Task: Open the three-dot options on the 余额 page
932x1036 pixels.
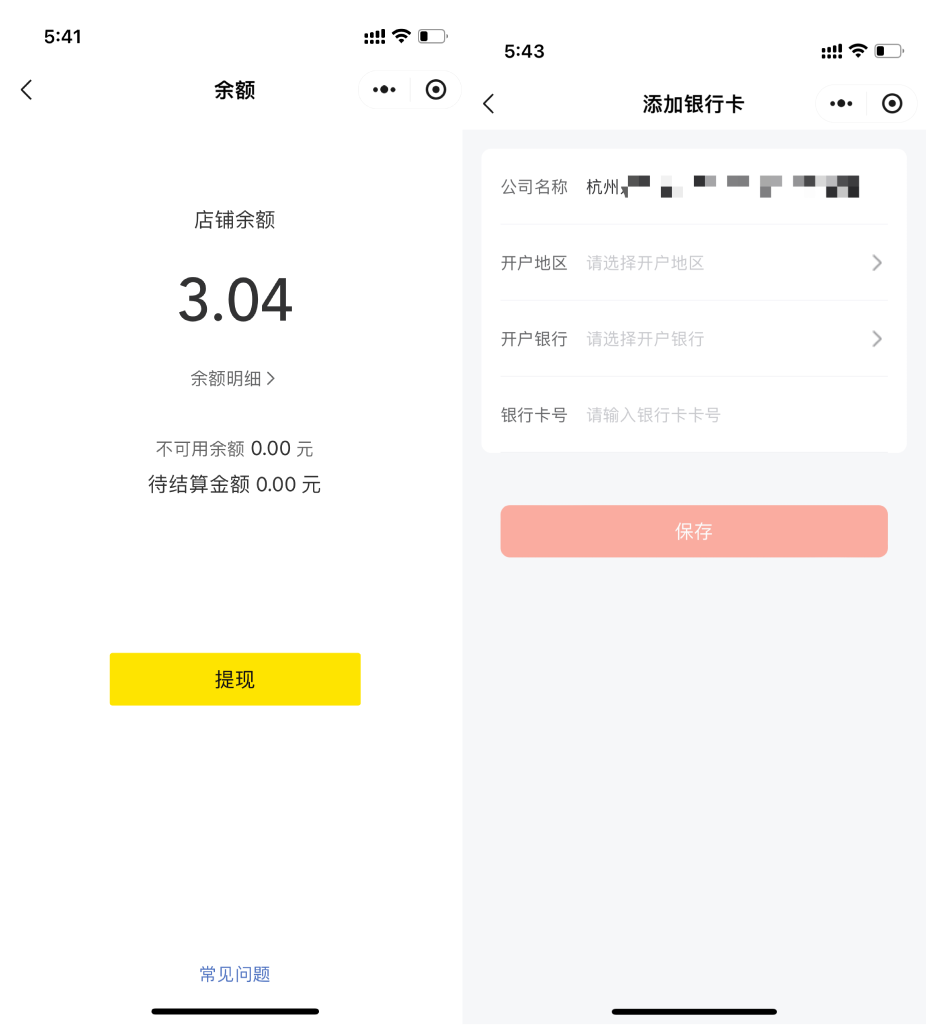Action: (384, 89)
